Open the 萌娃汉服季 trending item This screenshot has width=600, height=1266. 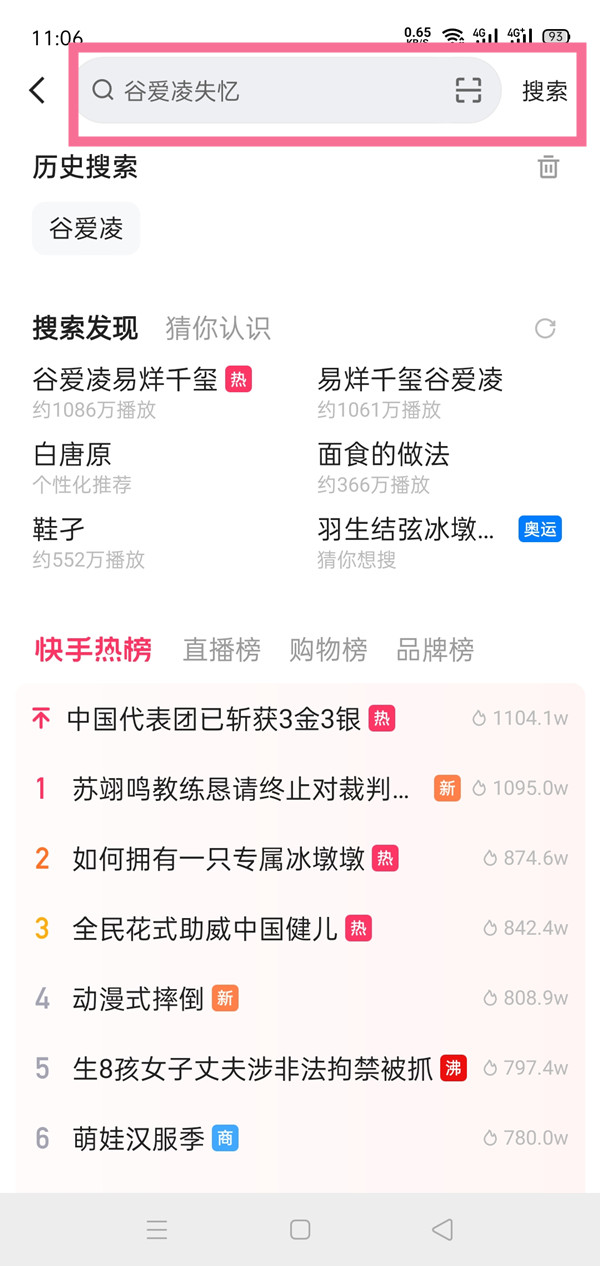[x=138, y=1138]
